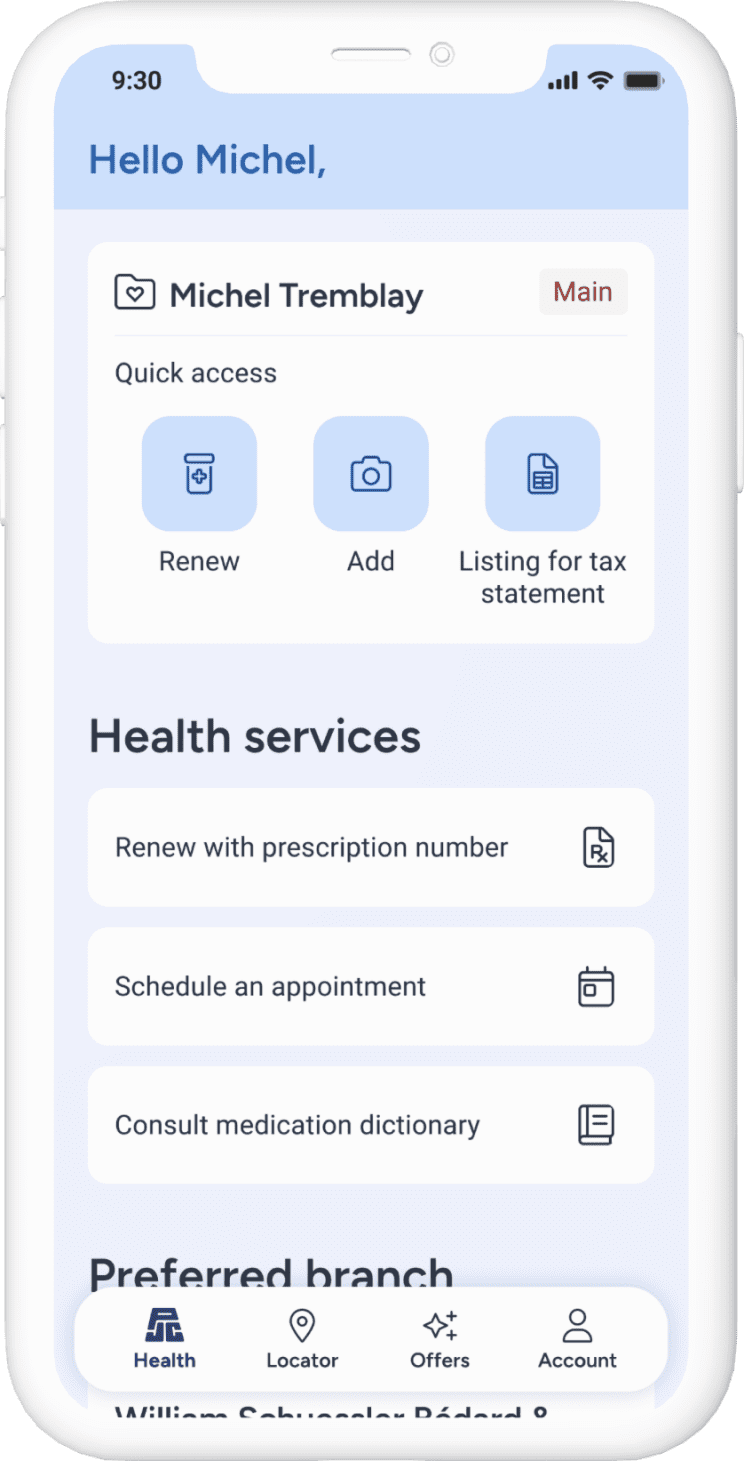Screen dimensions: 744x1461
Task: Open the Offers tab
Action: click(x=440, y=1340)
